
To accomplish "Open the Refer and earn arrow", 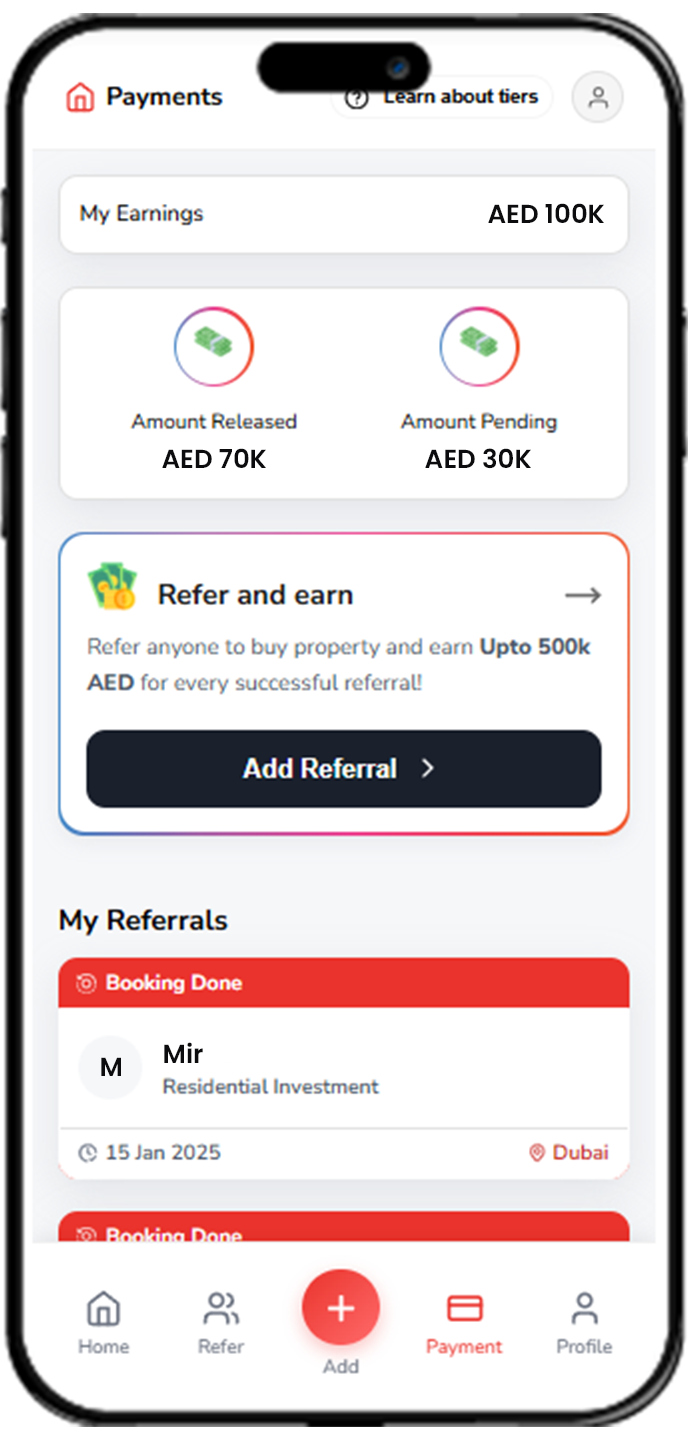I will tap(582, 595).
